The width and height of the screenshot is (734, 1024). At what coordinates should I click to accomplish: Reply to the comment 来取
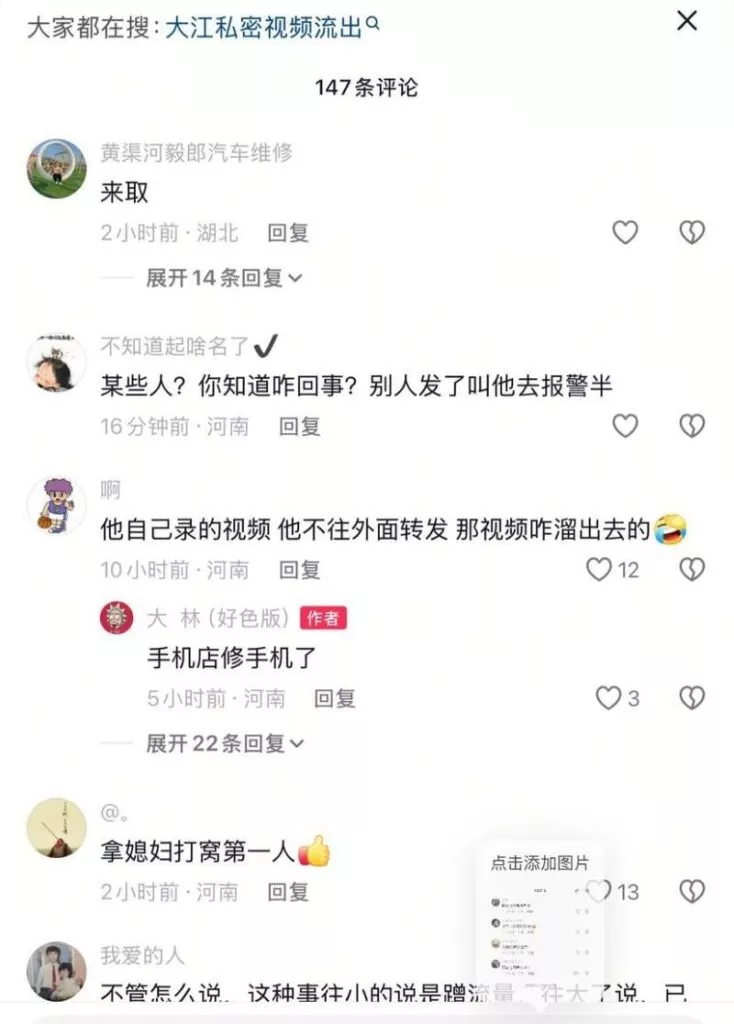coord(288,233)
